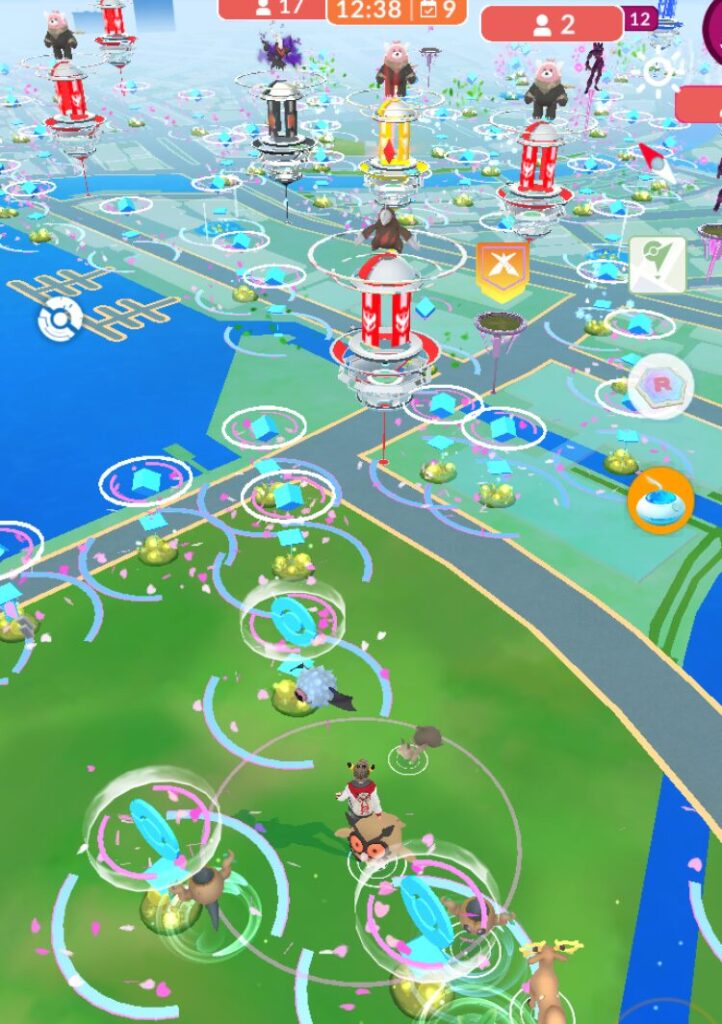Activate the orange incense button
The height and width of the screenshot is (1024, 722).
[x=660, y=501]
